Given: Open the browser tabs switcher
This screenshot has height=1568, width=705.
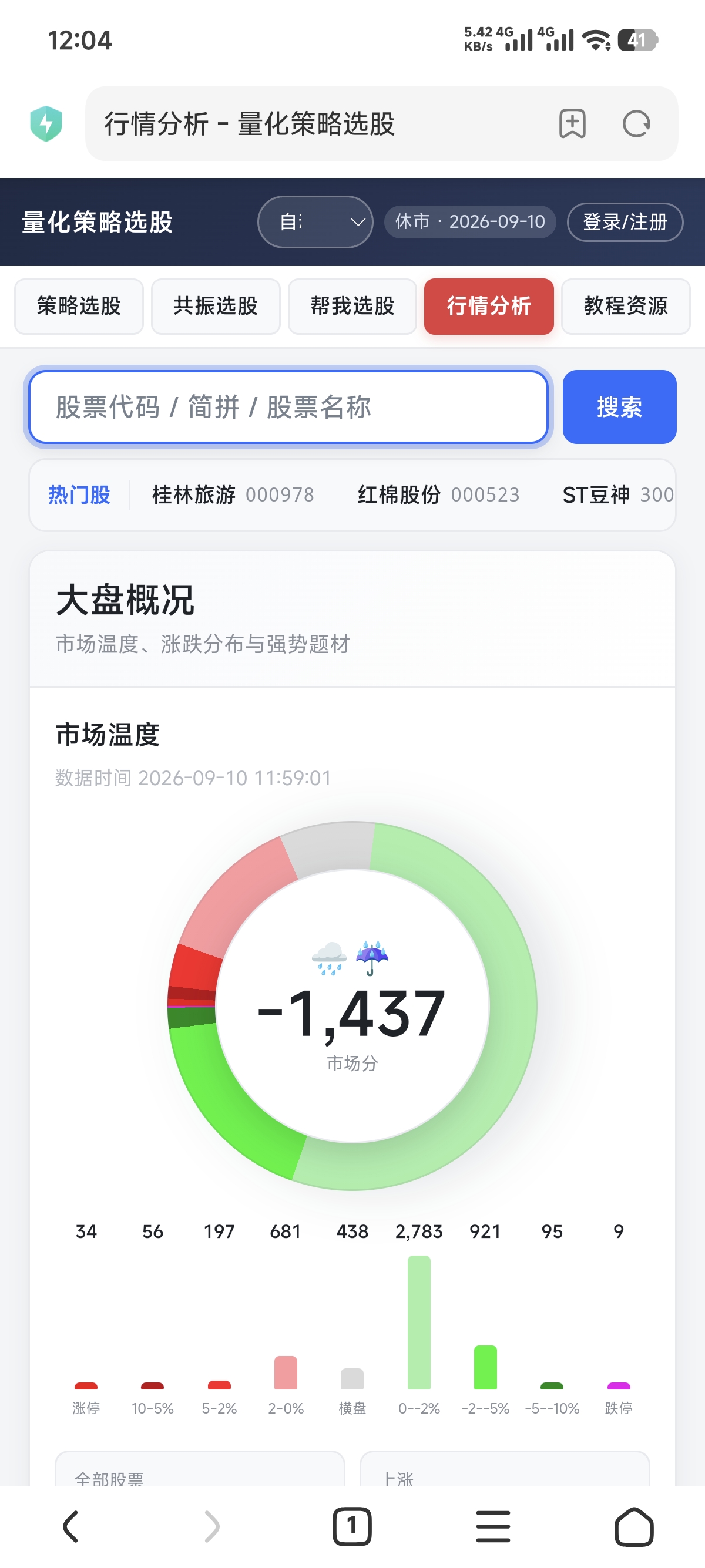Looking at the screenshot, I should (352, 1527).
